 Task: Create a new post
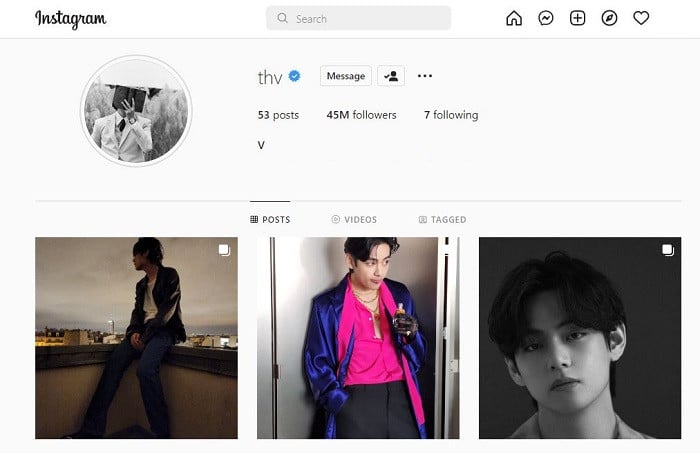coord(577,18)
